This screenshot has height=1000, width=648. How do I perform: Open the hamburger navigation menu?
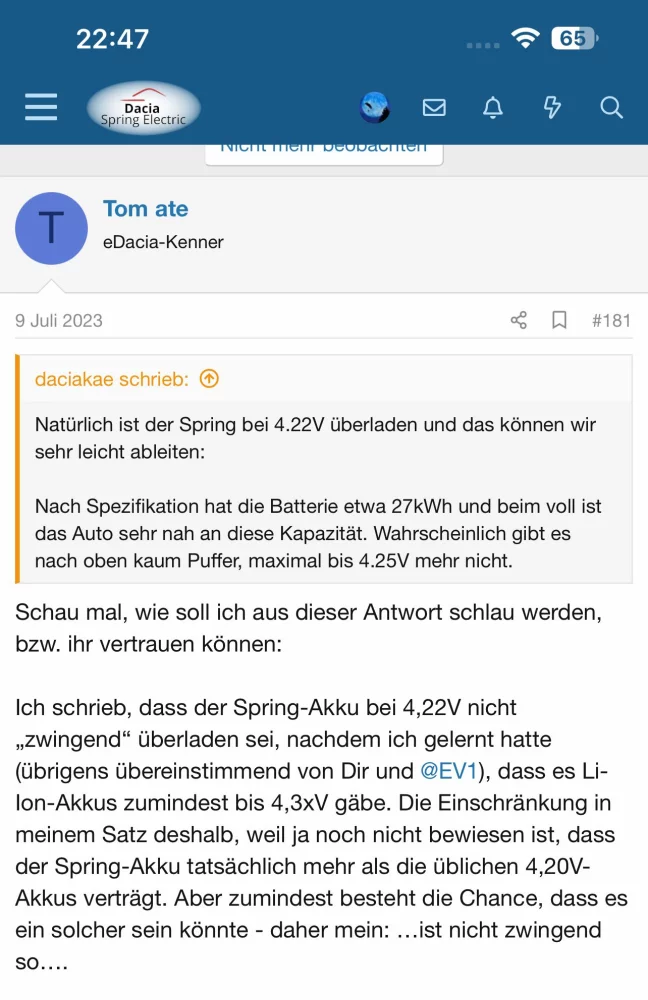point(41,107)
